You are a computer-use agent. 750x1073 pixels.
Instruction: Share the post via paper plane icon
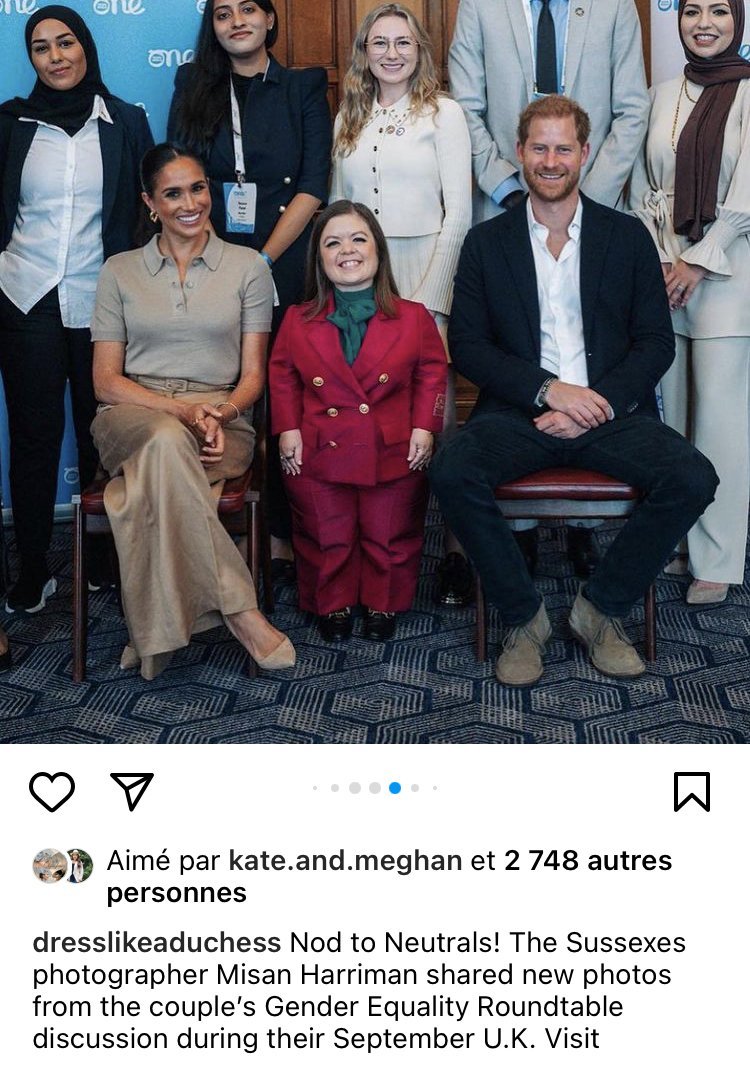coord(132,791)
